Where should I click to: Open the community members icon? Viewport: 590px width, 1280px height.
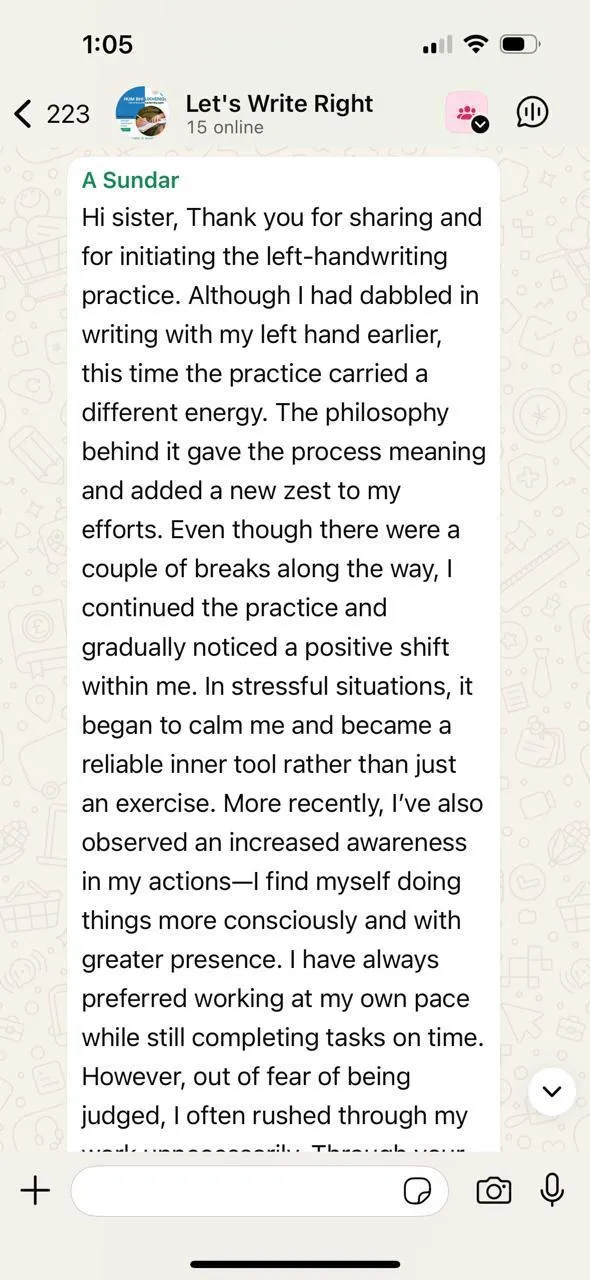[x=467, y=113]
